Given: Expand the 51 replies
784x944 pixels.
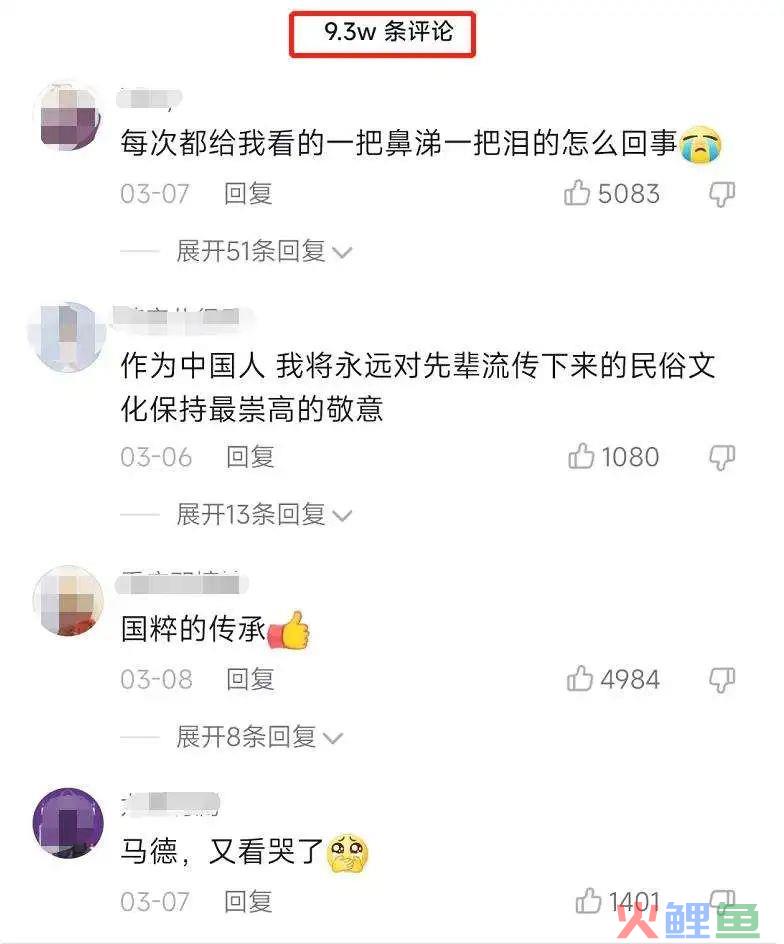Looking at the screenshot, I should point(264,251).
